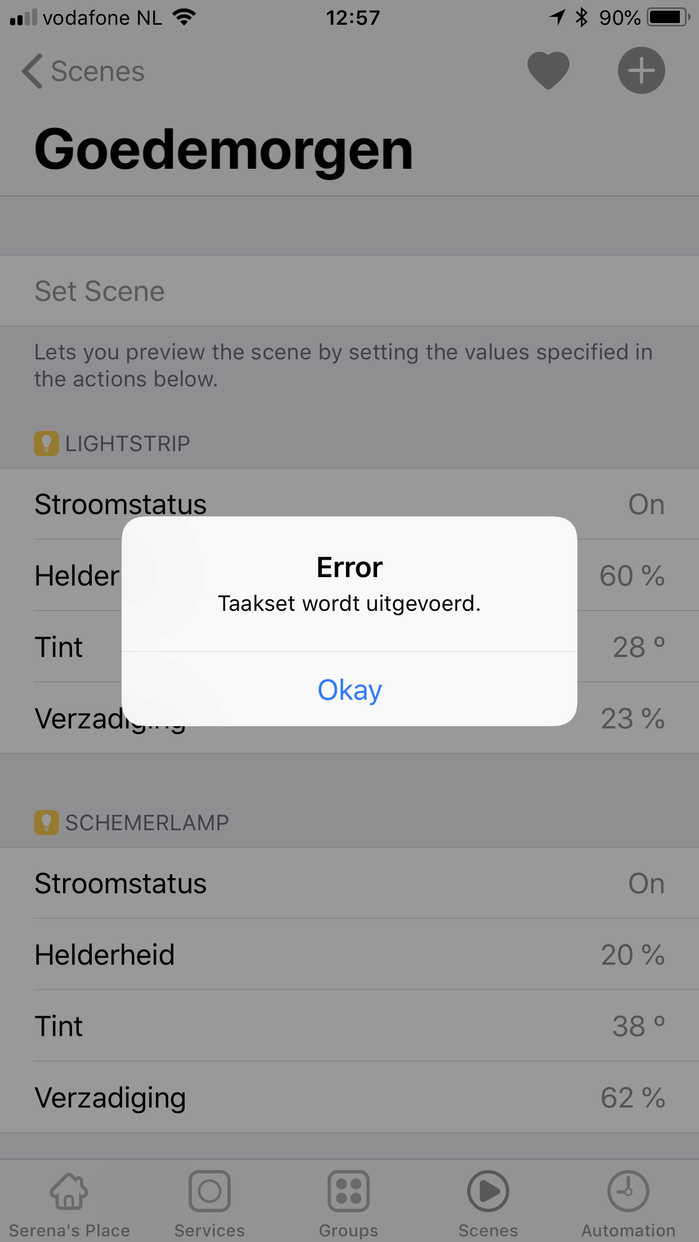Edit Schemerlamp Helderheid 20 %
The image size is (699, 1242).
coord(349,955)
